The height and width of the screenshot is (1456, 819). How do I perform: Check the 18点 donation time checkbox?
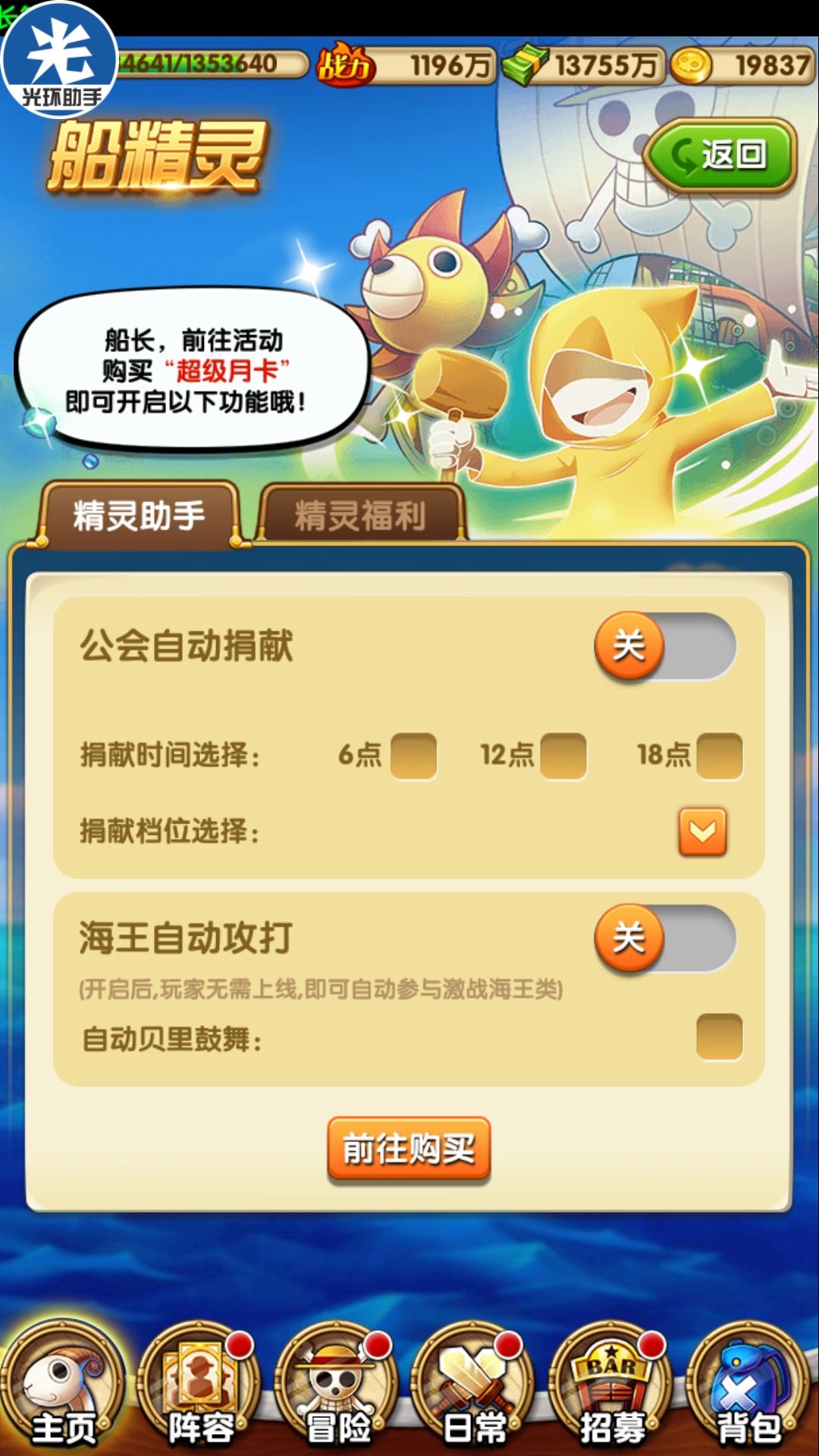(719, 757)
